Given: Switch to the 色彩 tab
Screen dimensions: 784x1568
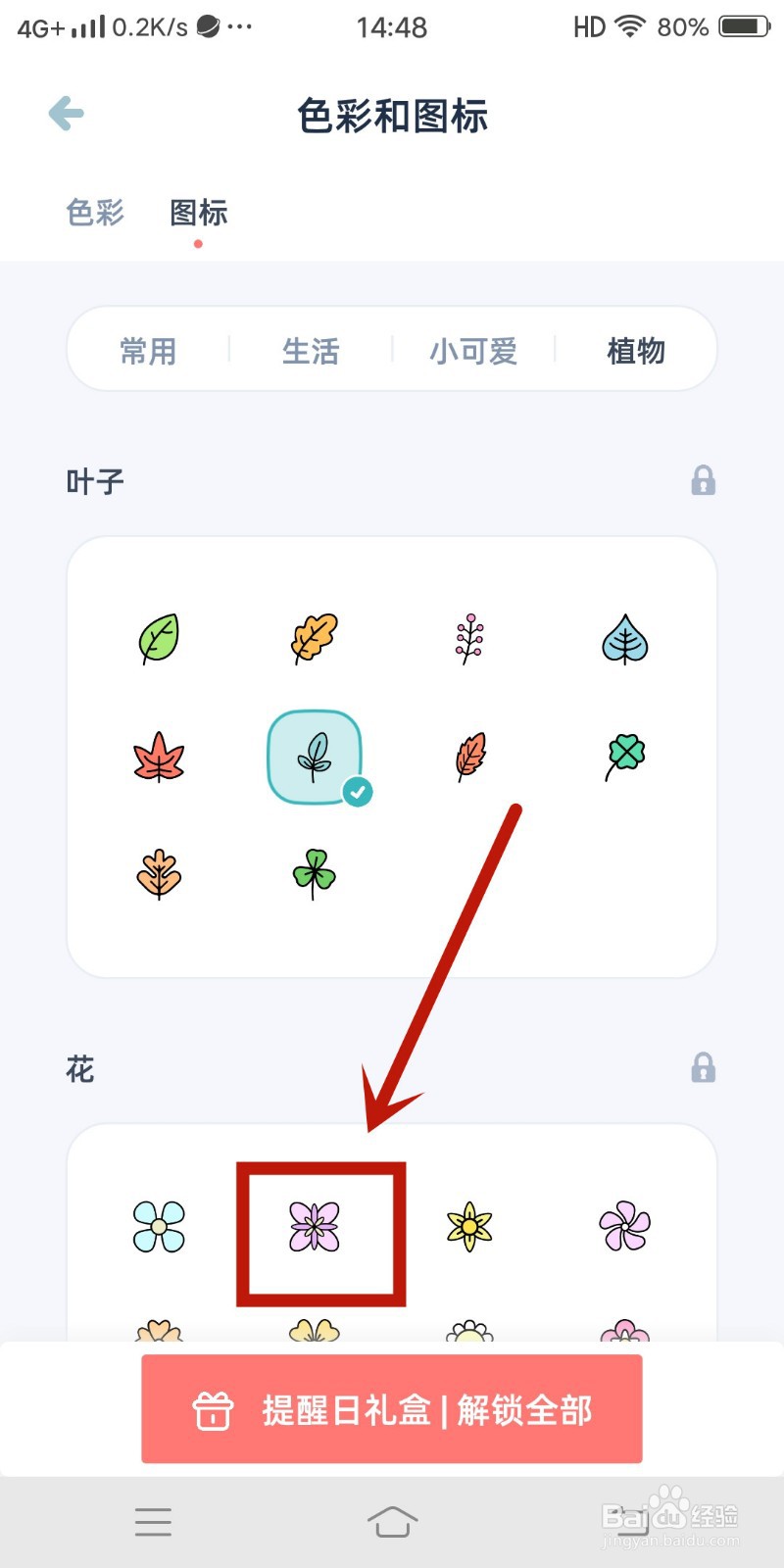Looking at the screenshot, I should (93, 213).
